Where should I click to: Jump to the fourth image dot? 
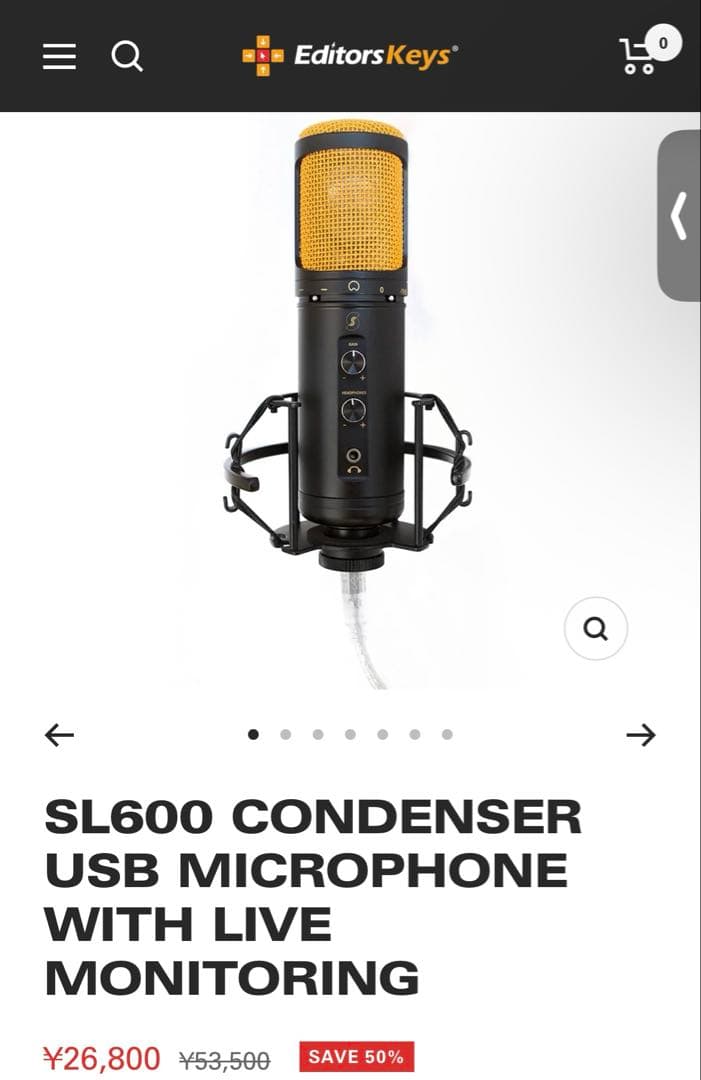tap(350, 734)
